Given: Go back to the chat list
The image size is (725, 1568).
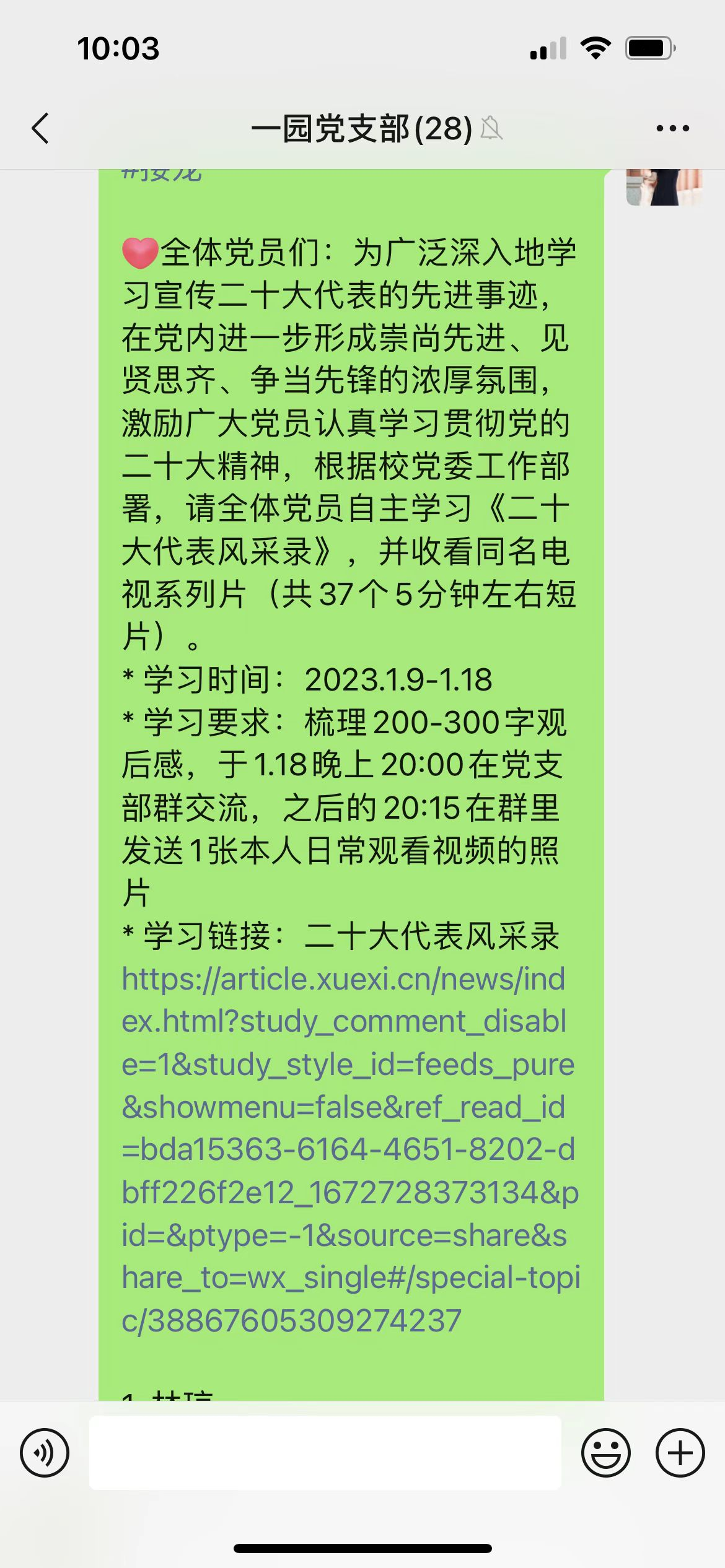Looking at the screenshot, I should 41,129.
